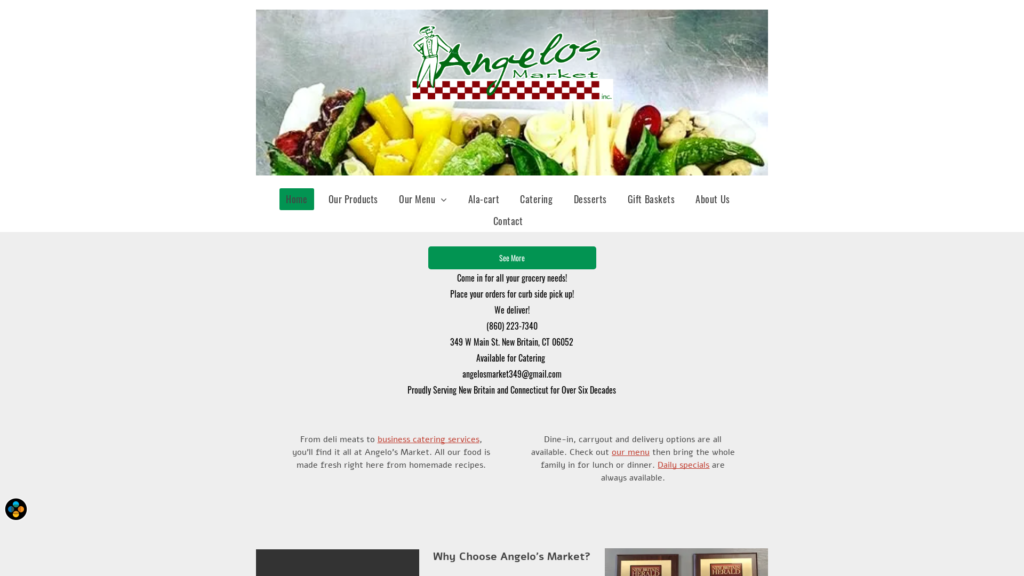Expand the Our Menu dropdown
This screenshot has height=576, width=1024.
[x=422, y=199]
